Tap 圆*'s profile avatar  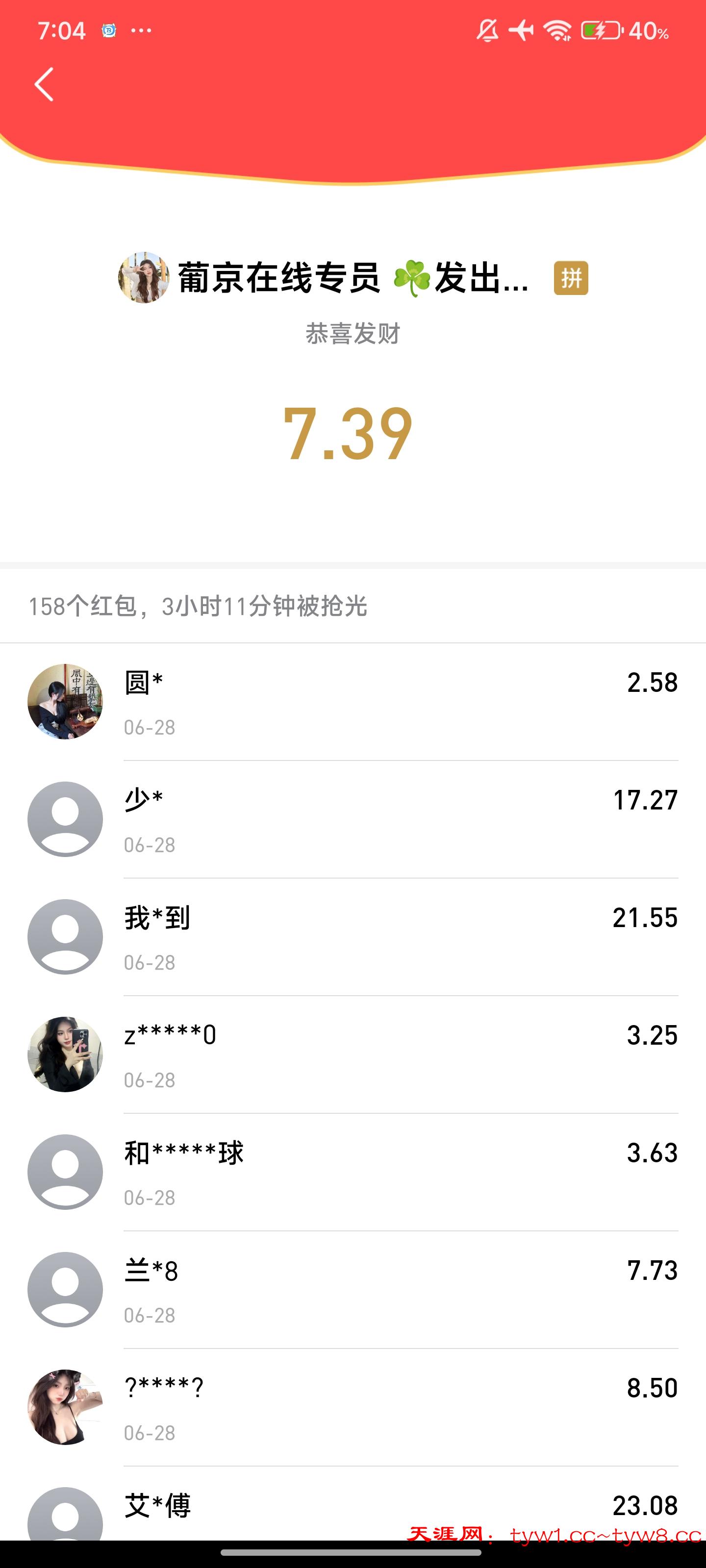(66, 701)
